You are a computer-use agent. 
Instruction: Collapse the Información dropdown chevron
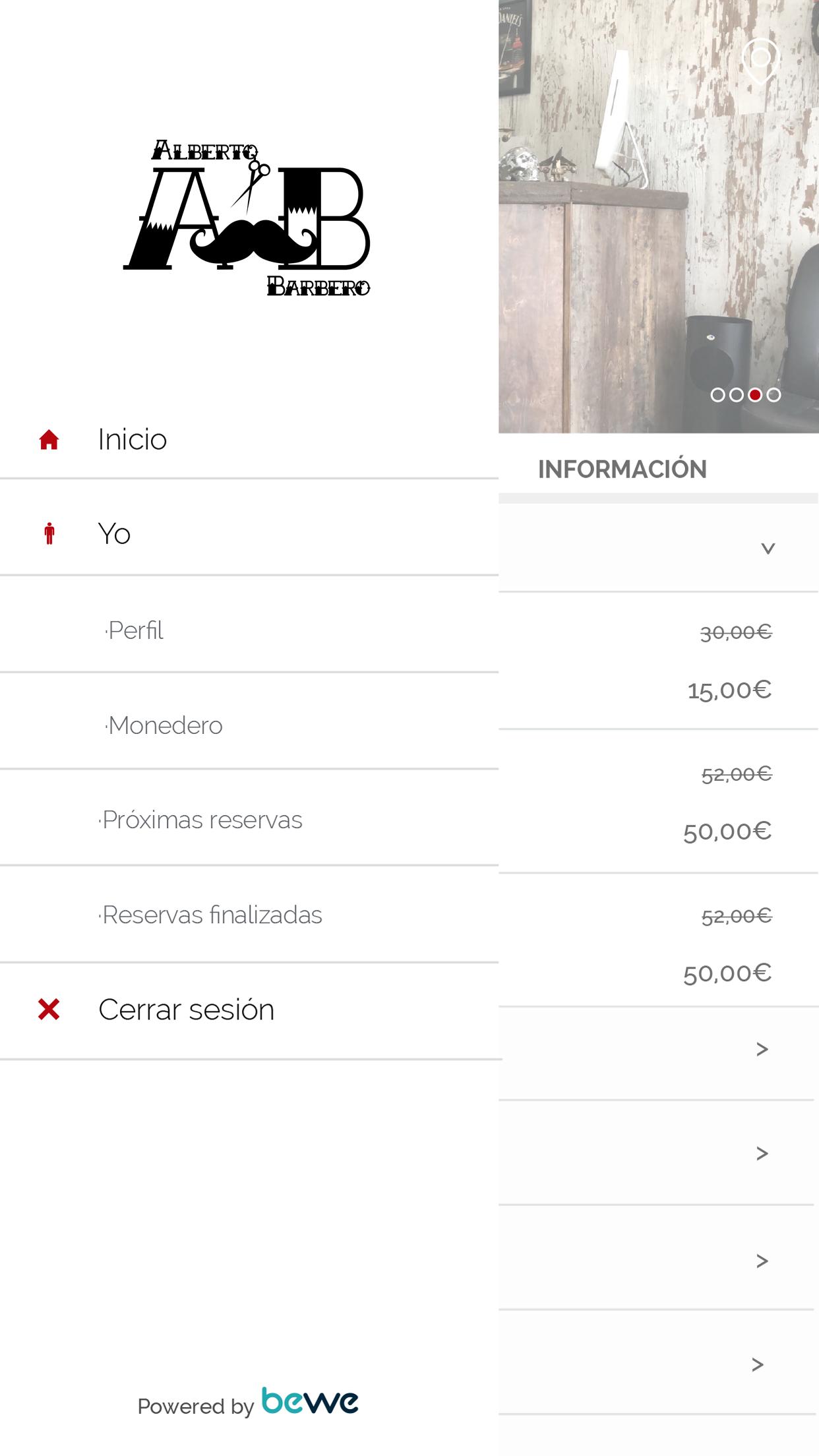tap(768, 548)
